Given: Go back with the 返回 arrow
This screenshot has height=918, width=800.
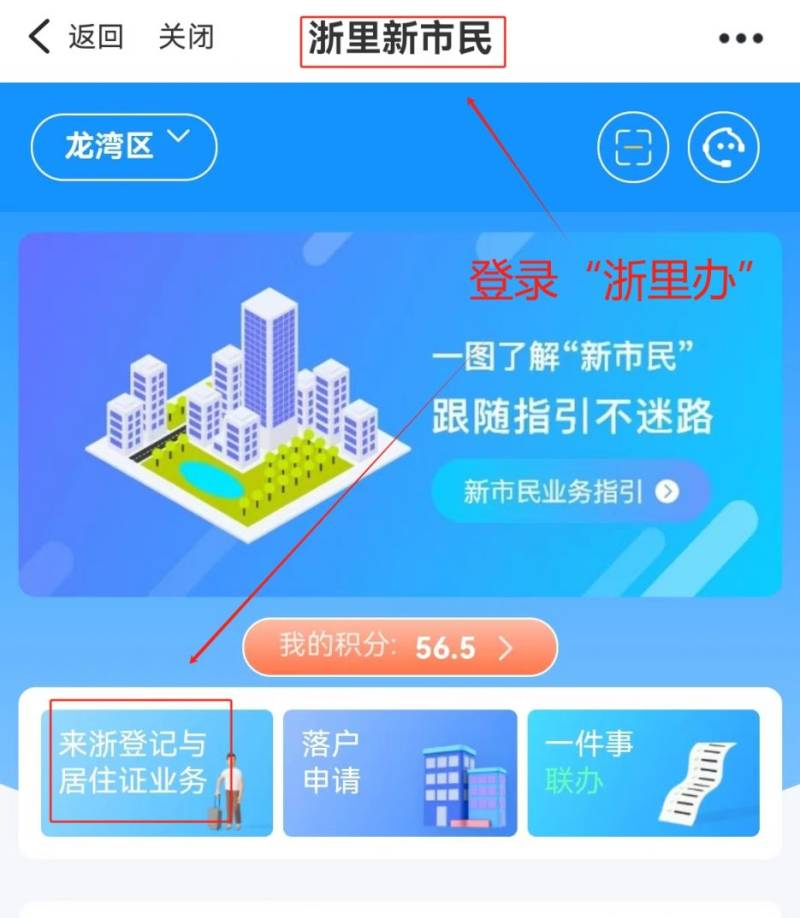Looking at the screenshot, I should click(x=75, y=38).
